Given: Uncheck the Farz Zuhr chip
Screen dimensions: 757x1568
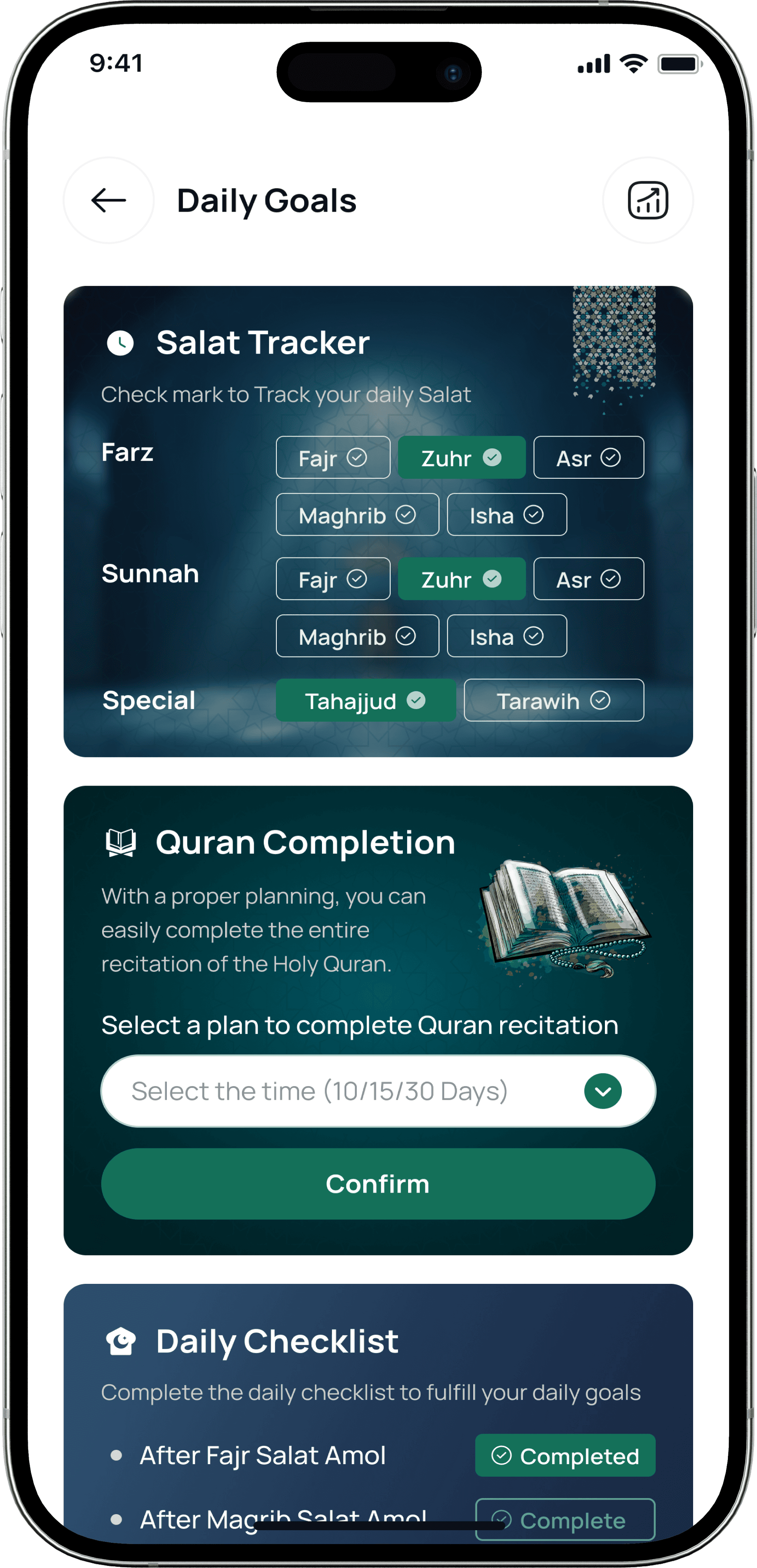Looking at the screenshot, I should (461, 458).
